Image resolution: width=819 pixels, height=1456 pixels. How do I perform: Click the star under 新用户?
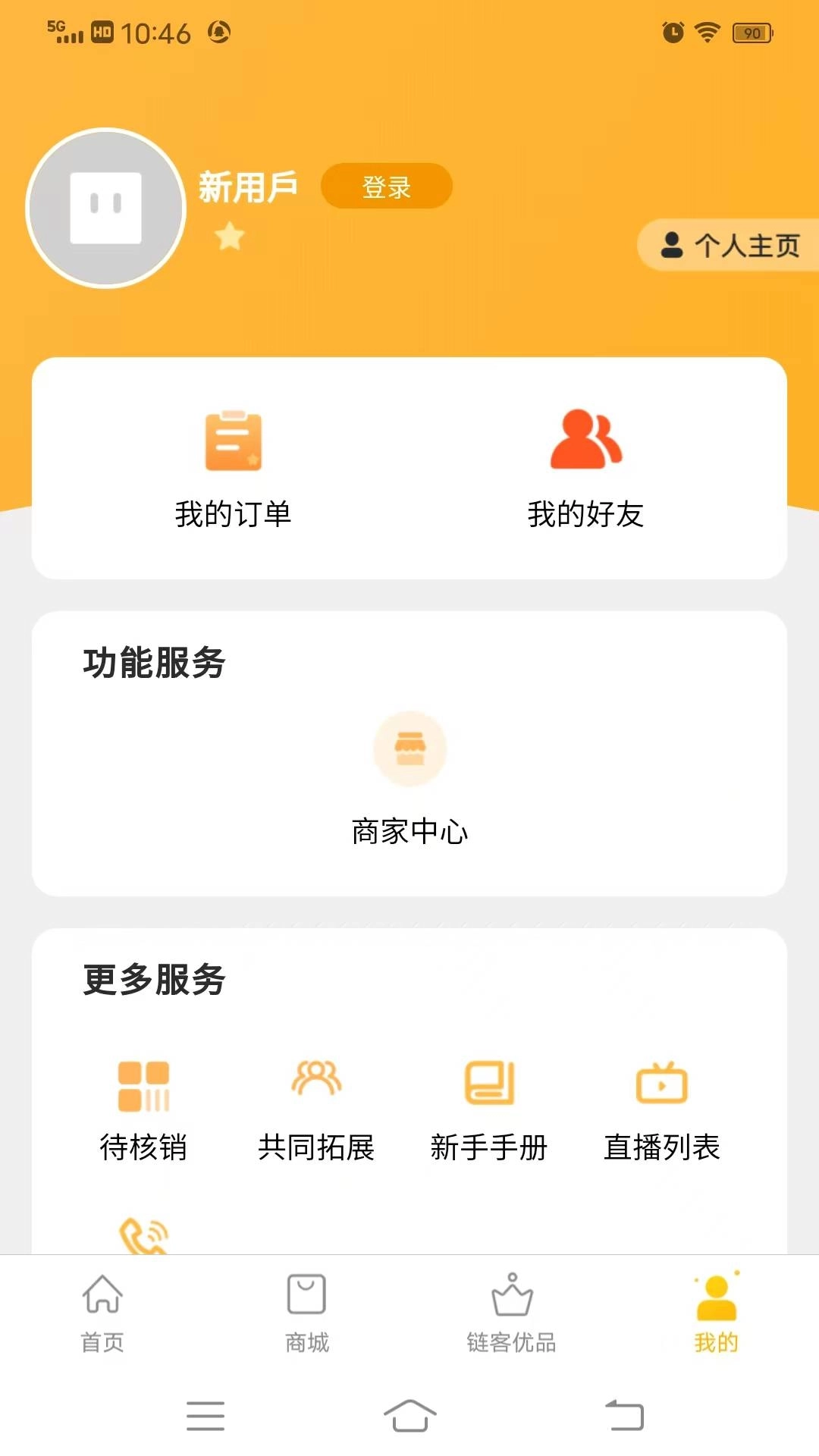[228, 237]
